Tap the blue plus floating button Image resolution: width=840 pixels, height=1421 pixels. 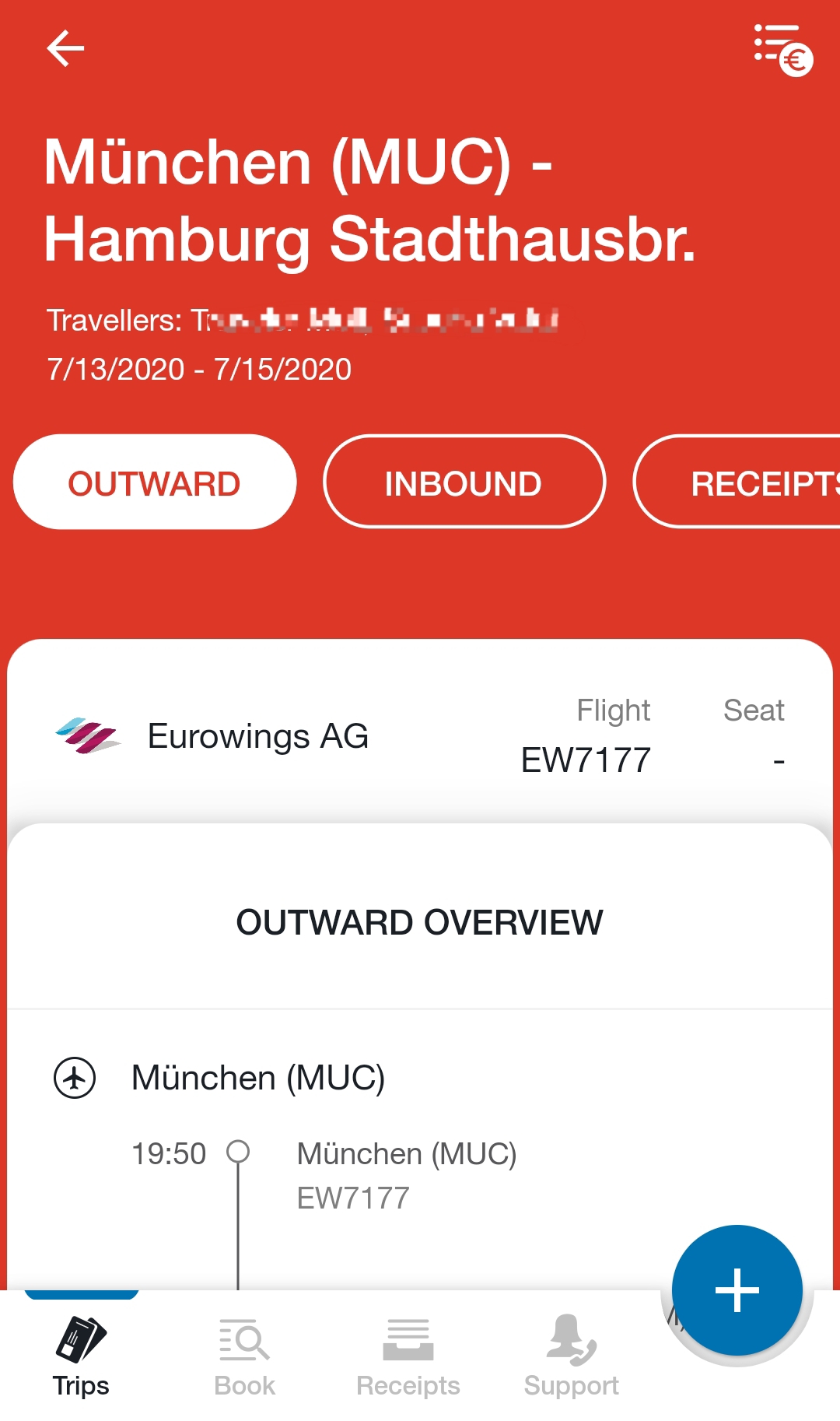click(737, 1290)
